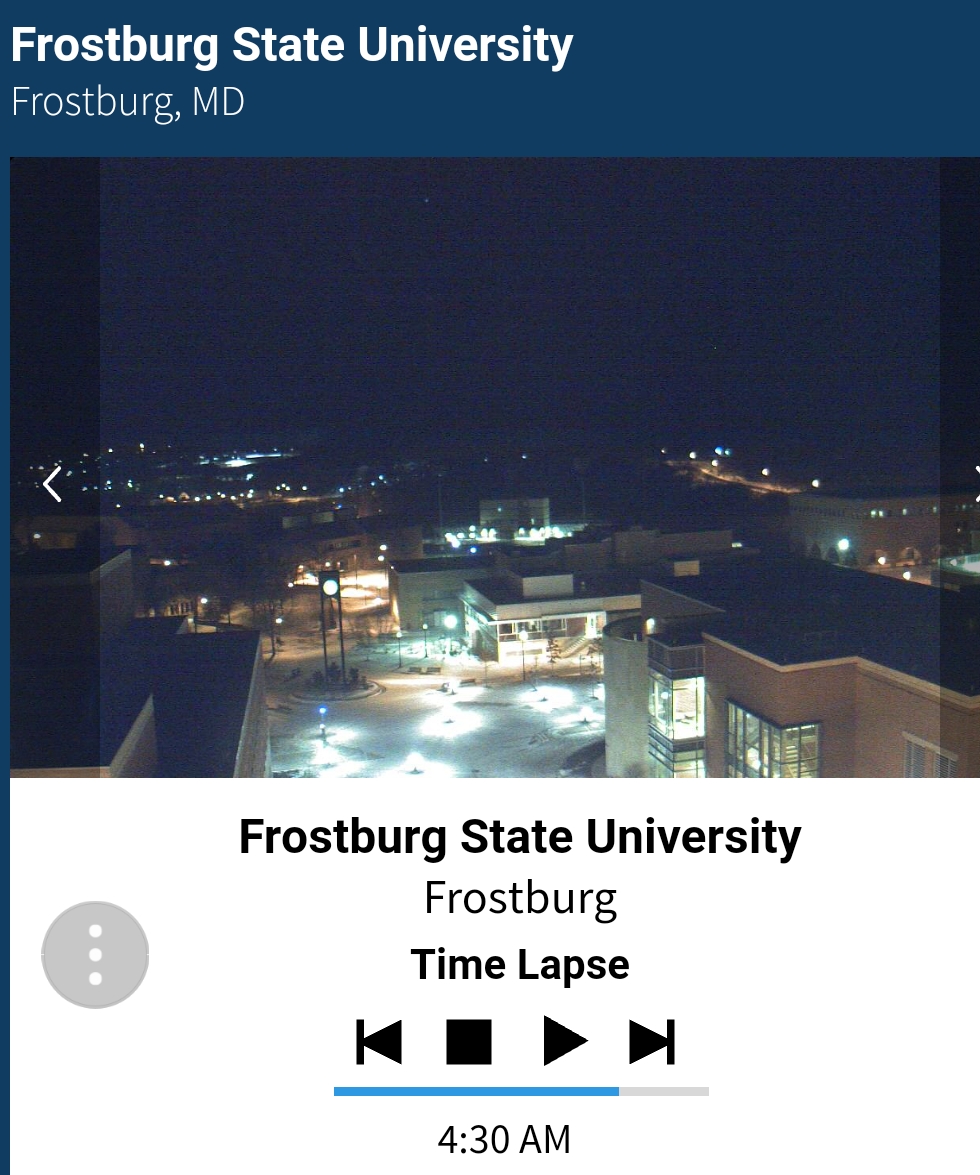
Task: Tap the time lapse progress bar
Action: pos(521,1091)
